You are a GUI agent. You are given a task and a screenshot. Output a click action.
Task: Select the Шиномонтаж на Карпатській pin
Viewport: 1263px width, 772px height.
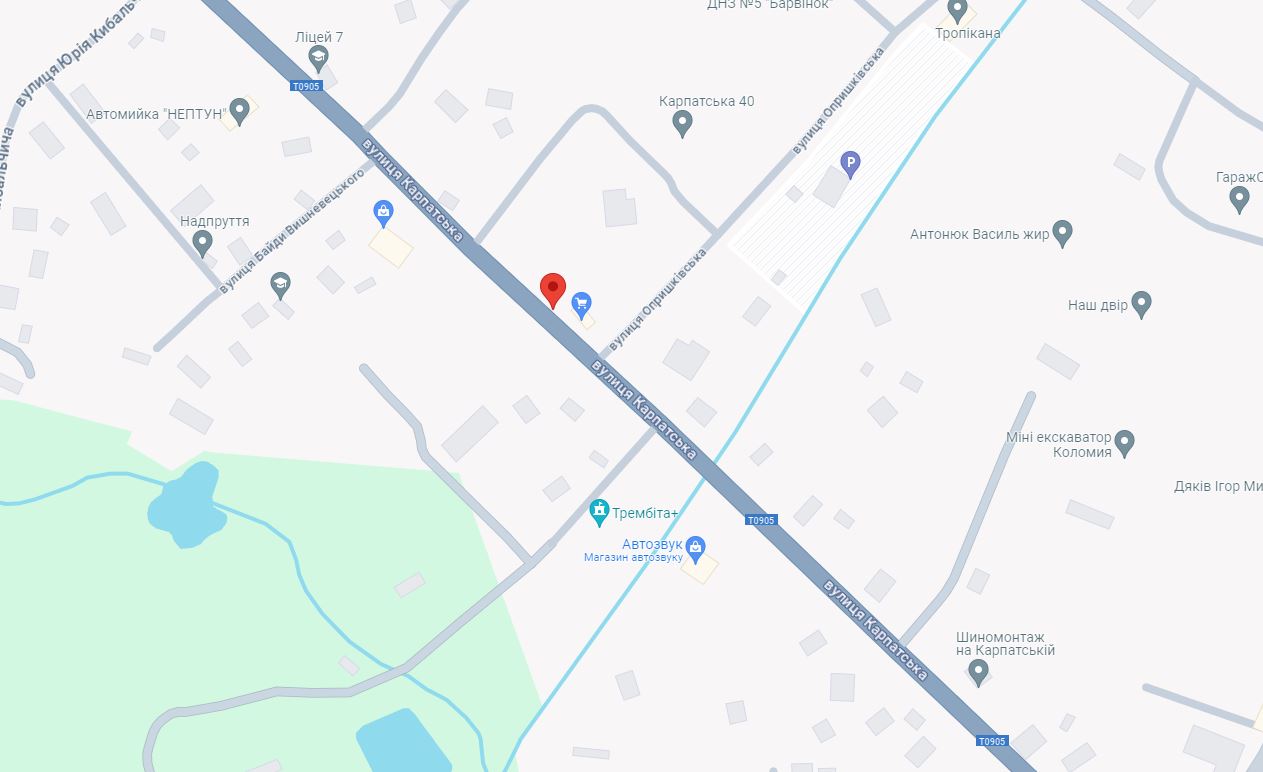(x=979, y=672)
